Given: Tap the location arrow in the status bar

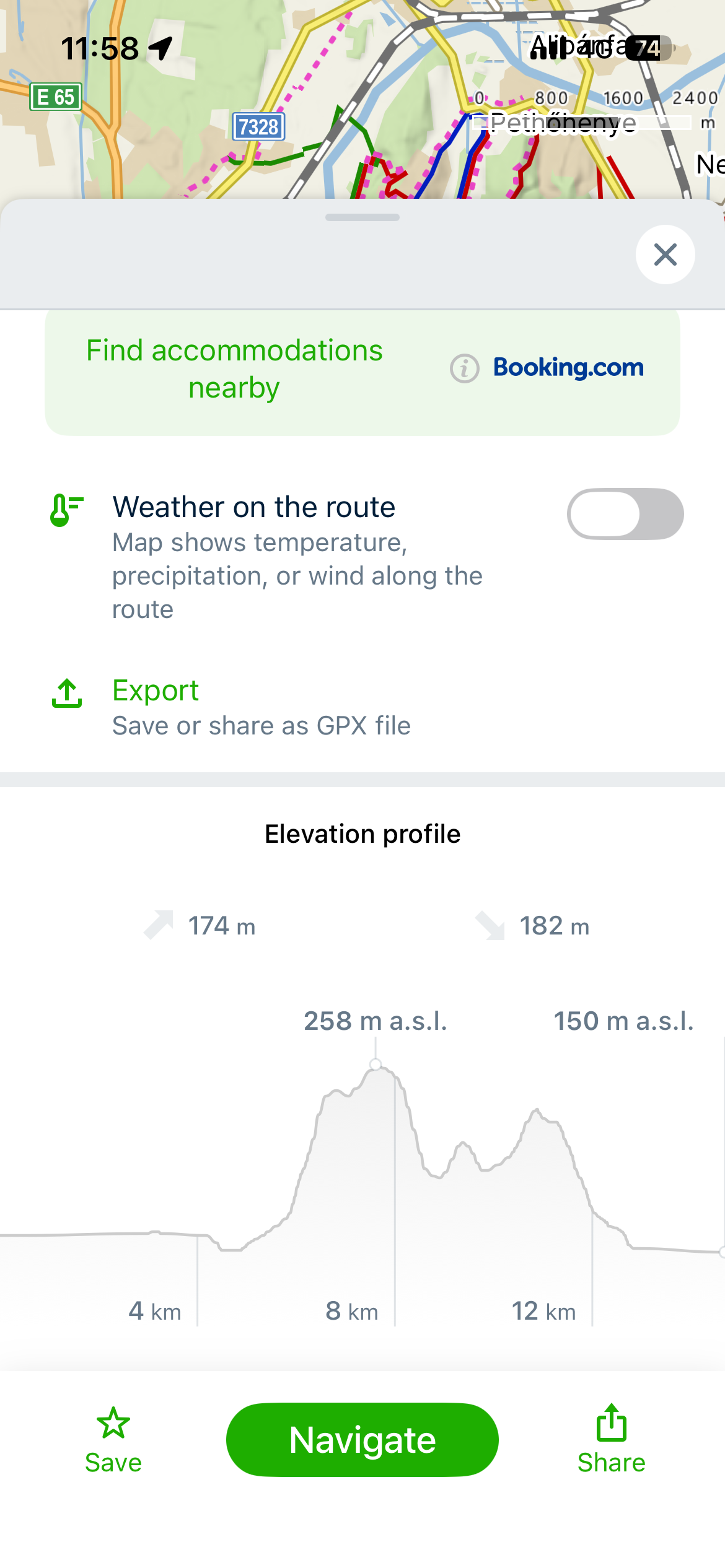Looking at the screenshot, I should [x=159, y=48].
